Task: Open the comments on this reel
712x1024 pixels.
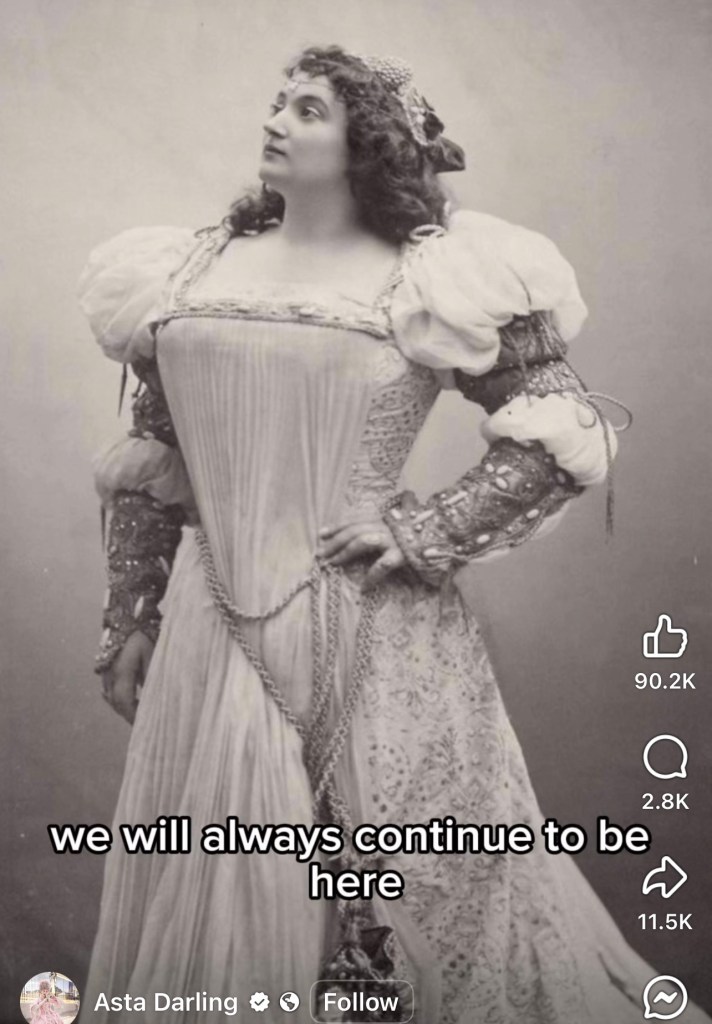Action: tap(665, 757)
